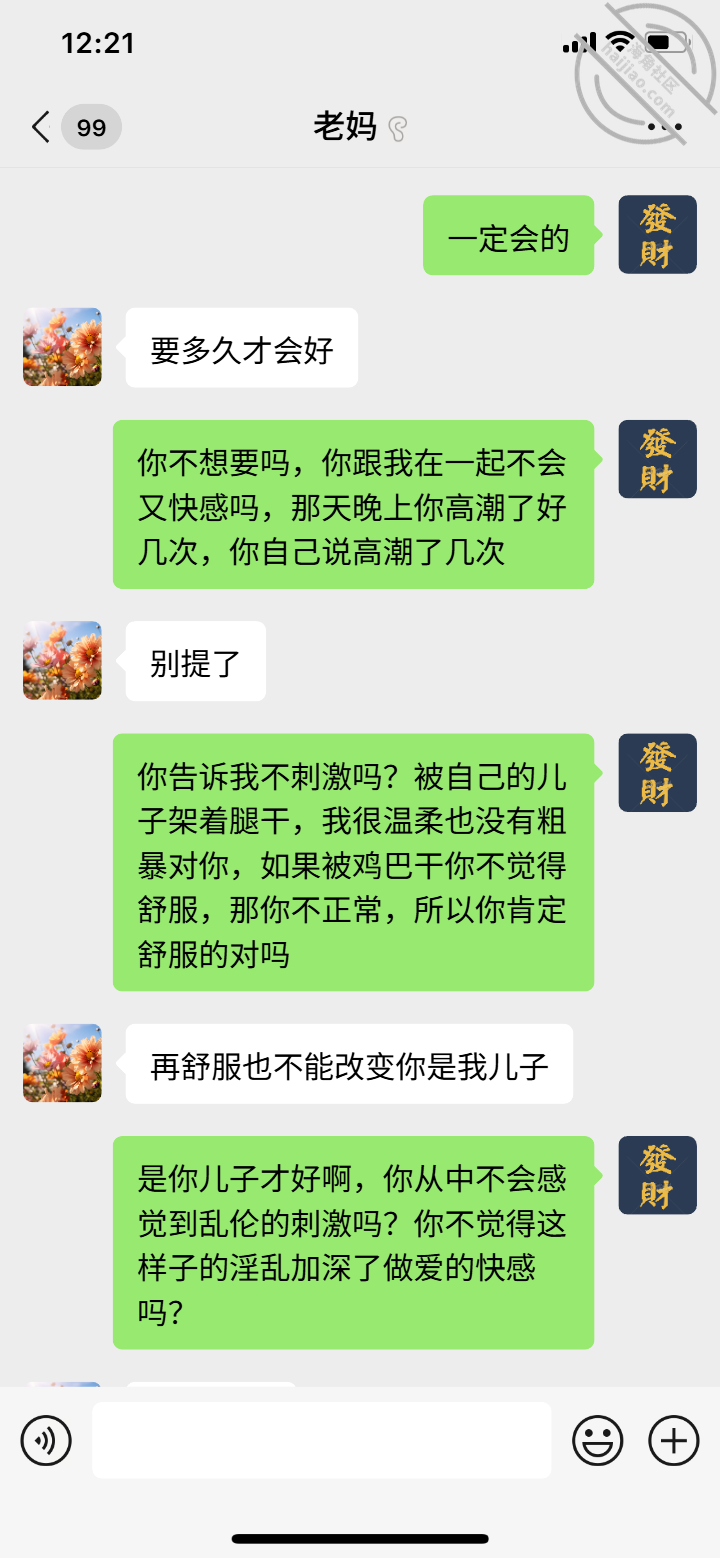Select the message bubble 一定会的
Viewport: 720px width, 1558px height.
[508, 237]
